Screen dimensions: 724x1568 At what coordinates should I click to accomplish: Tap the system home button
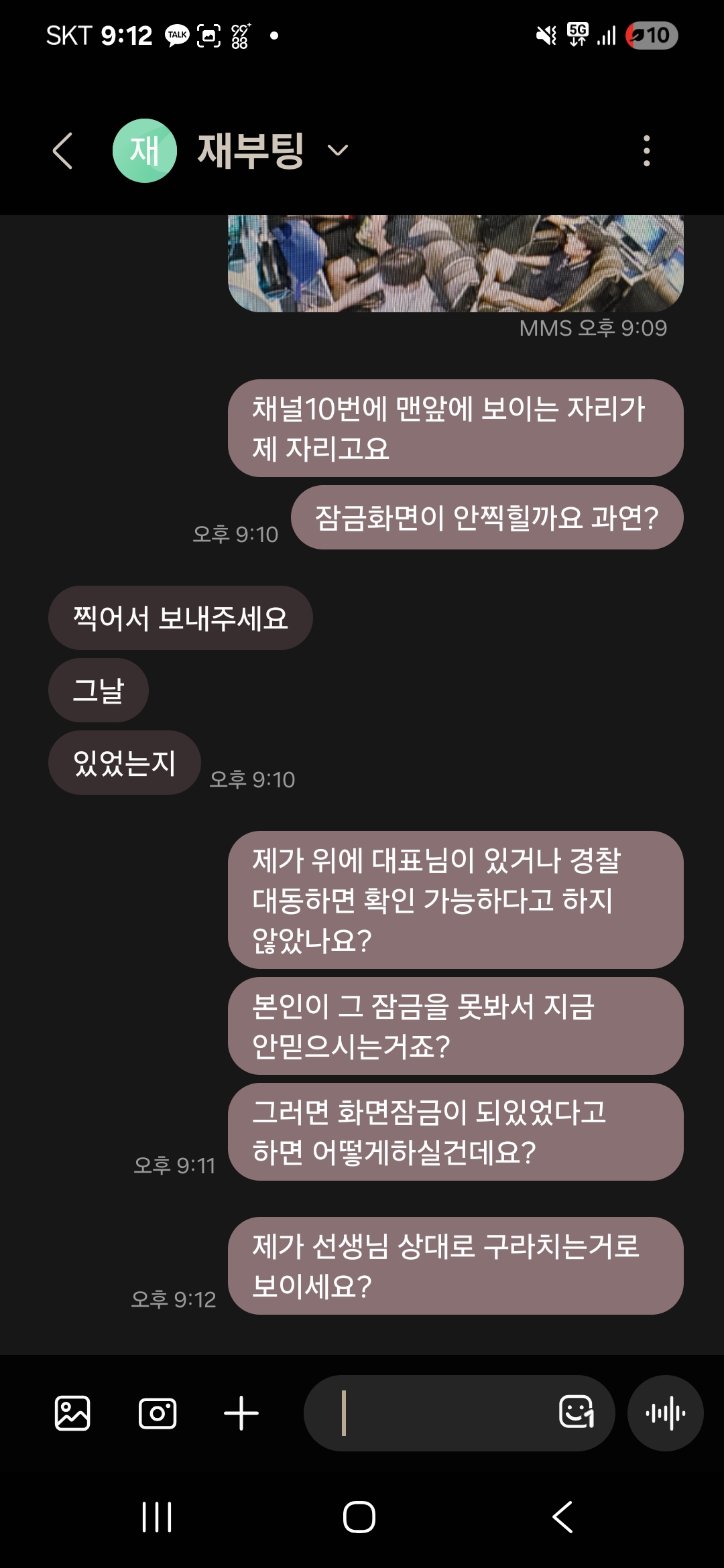click(x=359, y=1517)
